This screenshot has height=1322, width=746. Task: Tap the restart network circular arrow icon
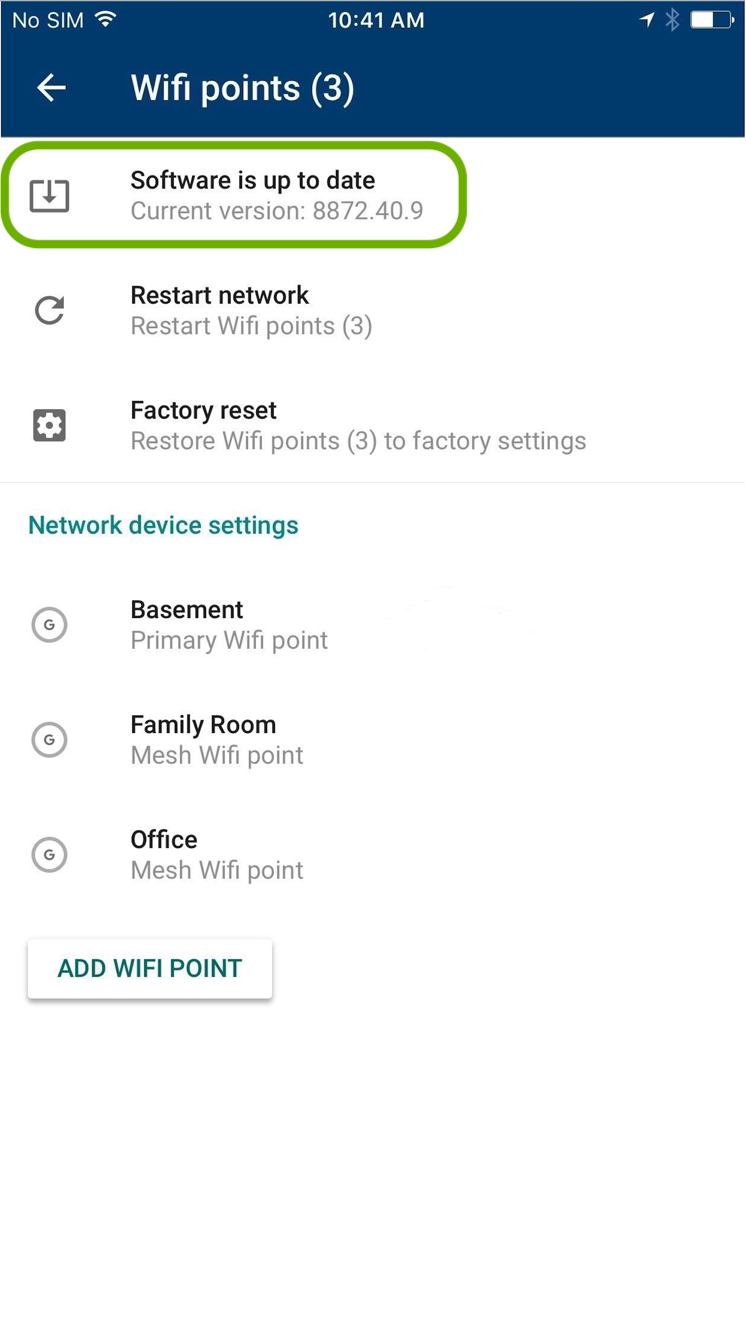[x=50, y=311]
